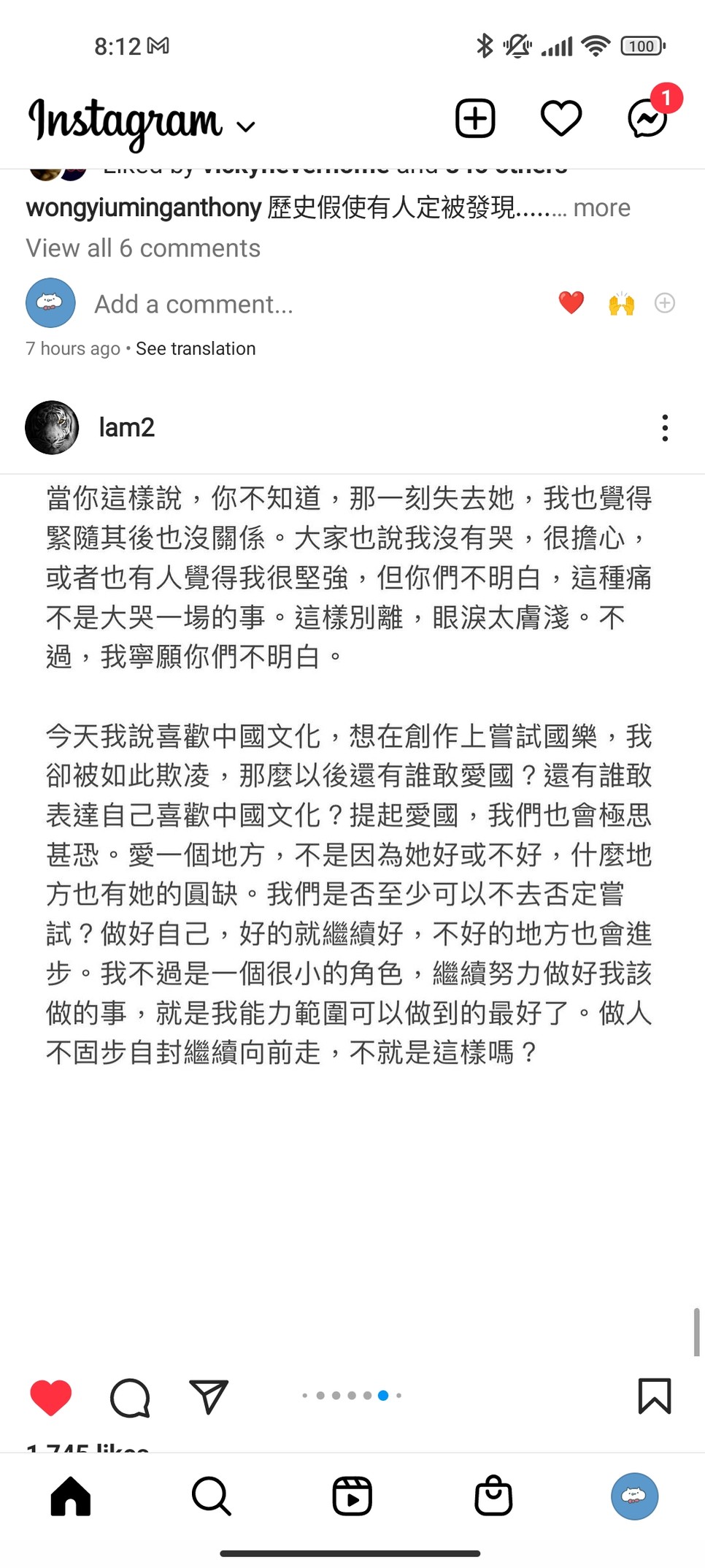Share lam2's post via paper plane
Screen dimensions: 705x1568
(209, 1396)
